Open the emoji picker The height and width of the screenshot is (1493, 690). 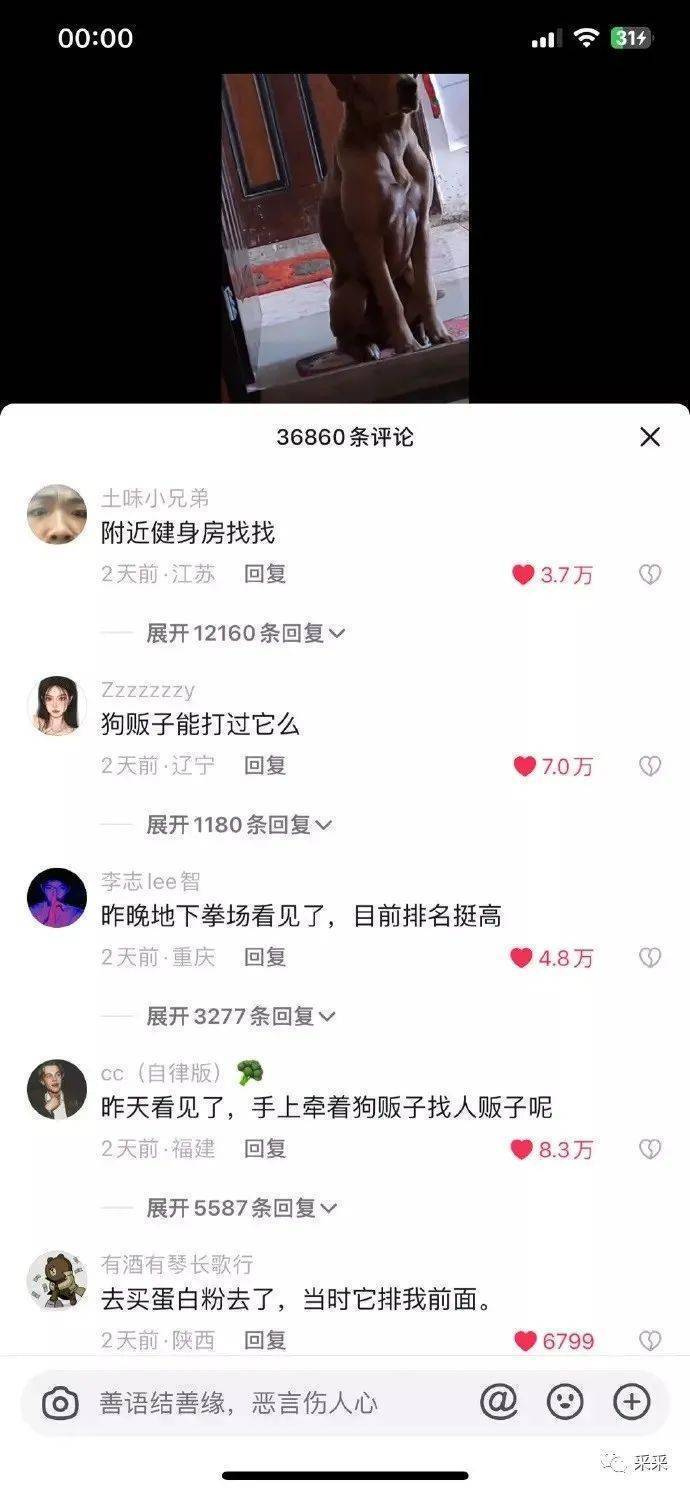coord(565,1402)
